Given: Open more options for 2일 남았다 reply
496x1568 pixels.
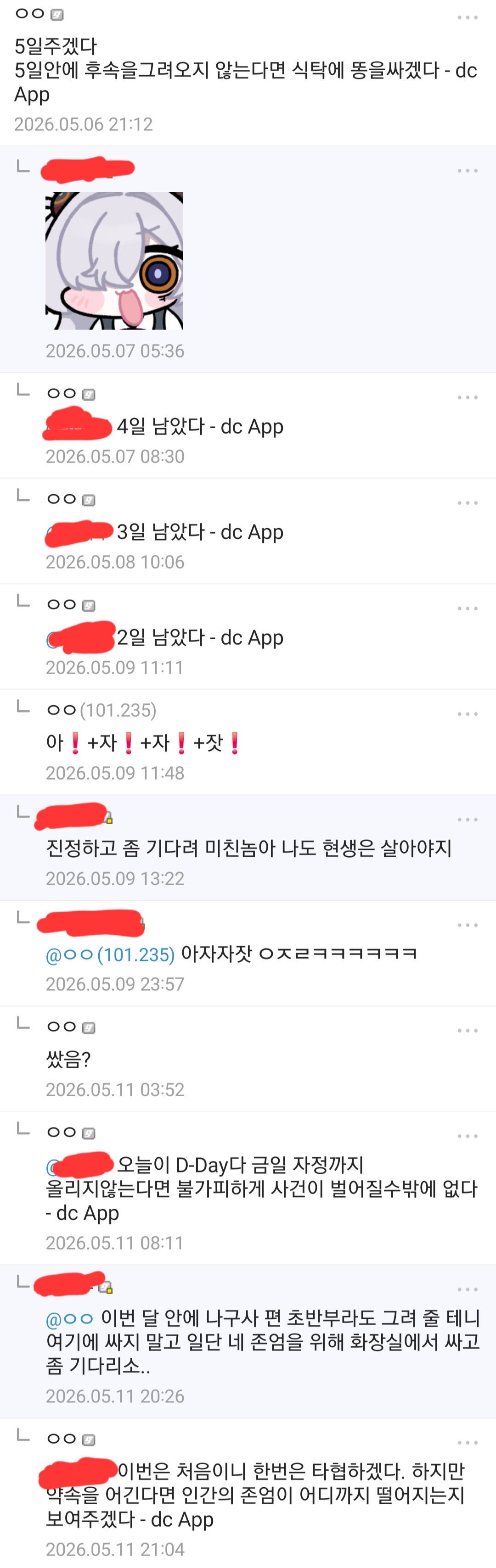Looking at the screenshot, I should point(468,608).
